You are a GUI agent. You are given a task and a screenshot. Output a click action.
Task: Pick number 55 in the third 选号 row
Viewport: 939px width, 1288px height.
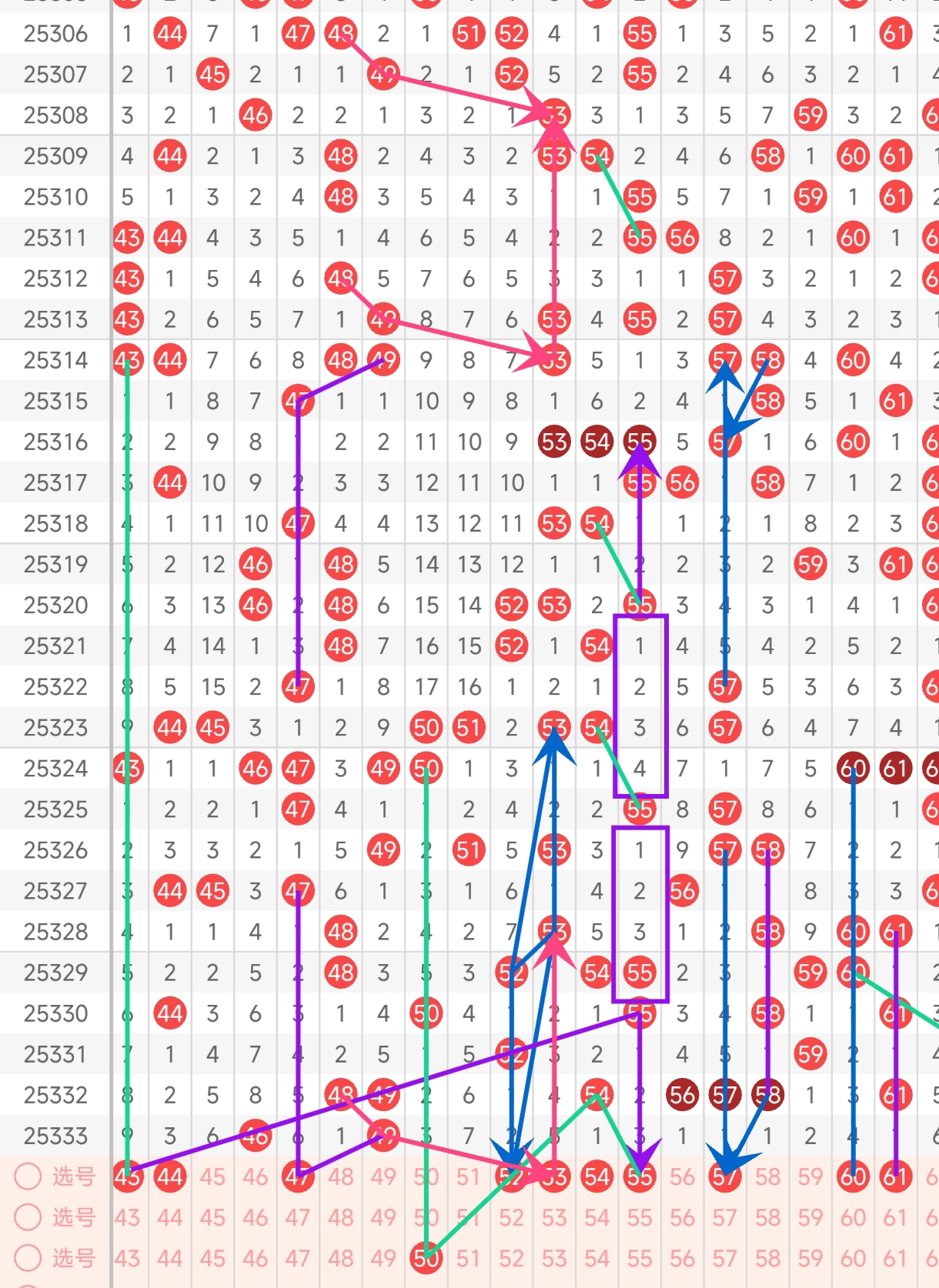640,1258
